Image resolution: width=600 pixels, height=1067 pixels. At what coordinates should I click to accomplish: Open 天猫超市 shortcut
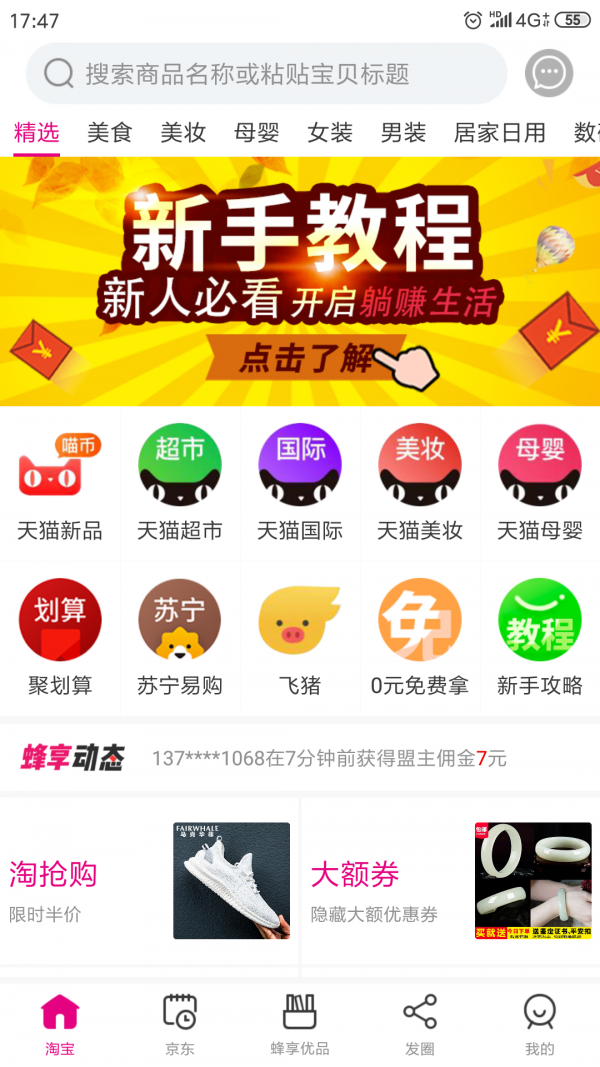pos(180,485)
